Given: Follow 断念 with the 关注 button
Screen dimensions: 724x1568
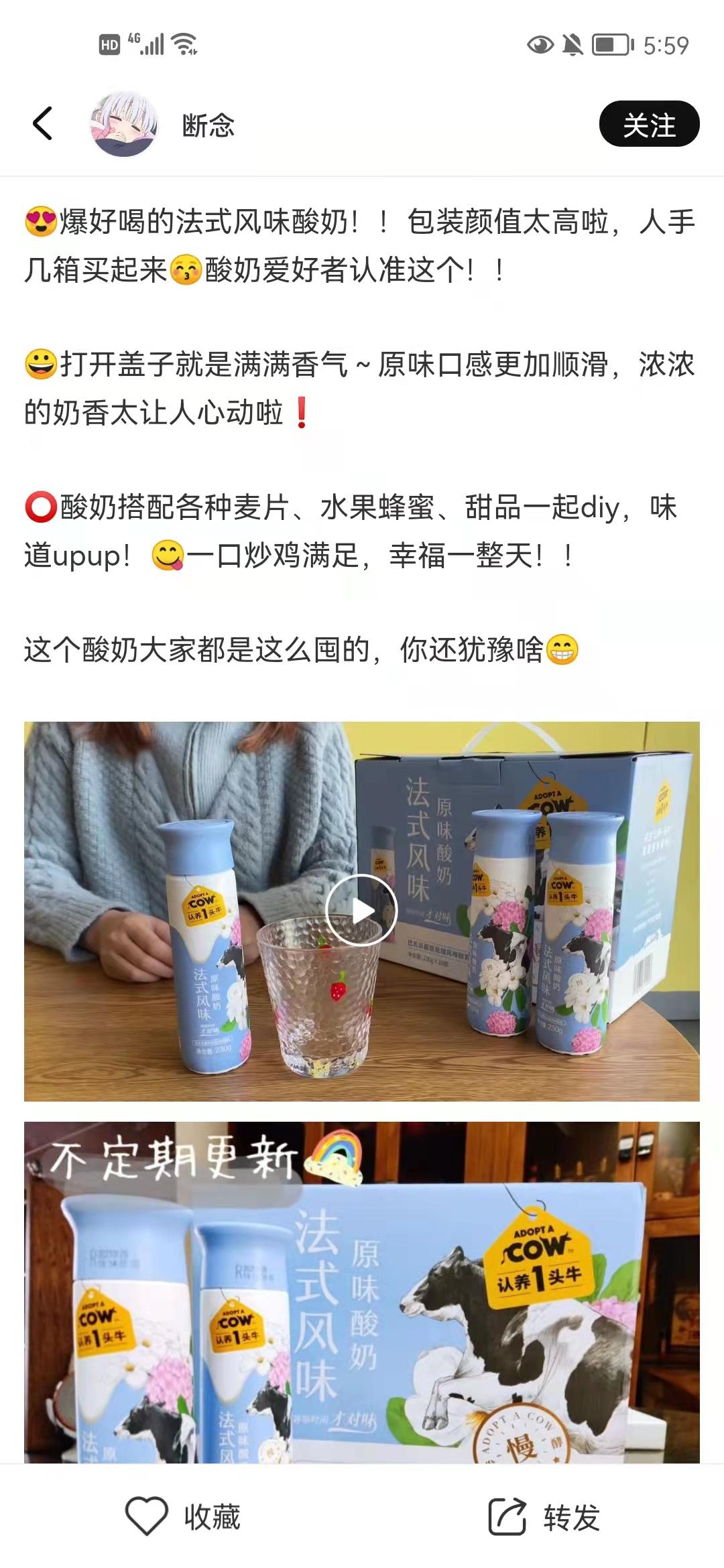Looking at the screenshot, I should tap(648, 124).
